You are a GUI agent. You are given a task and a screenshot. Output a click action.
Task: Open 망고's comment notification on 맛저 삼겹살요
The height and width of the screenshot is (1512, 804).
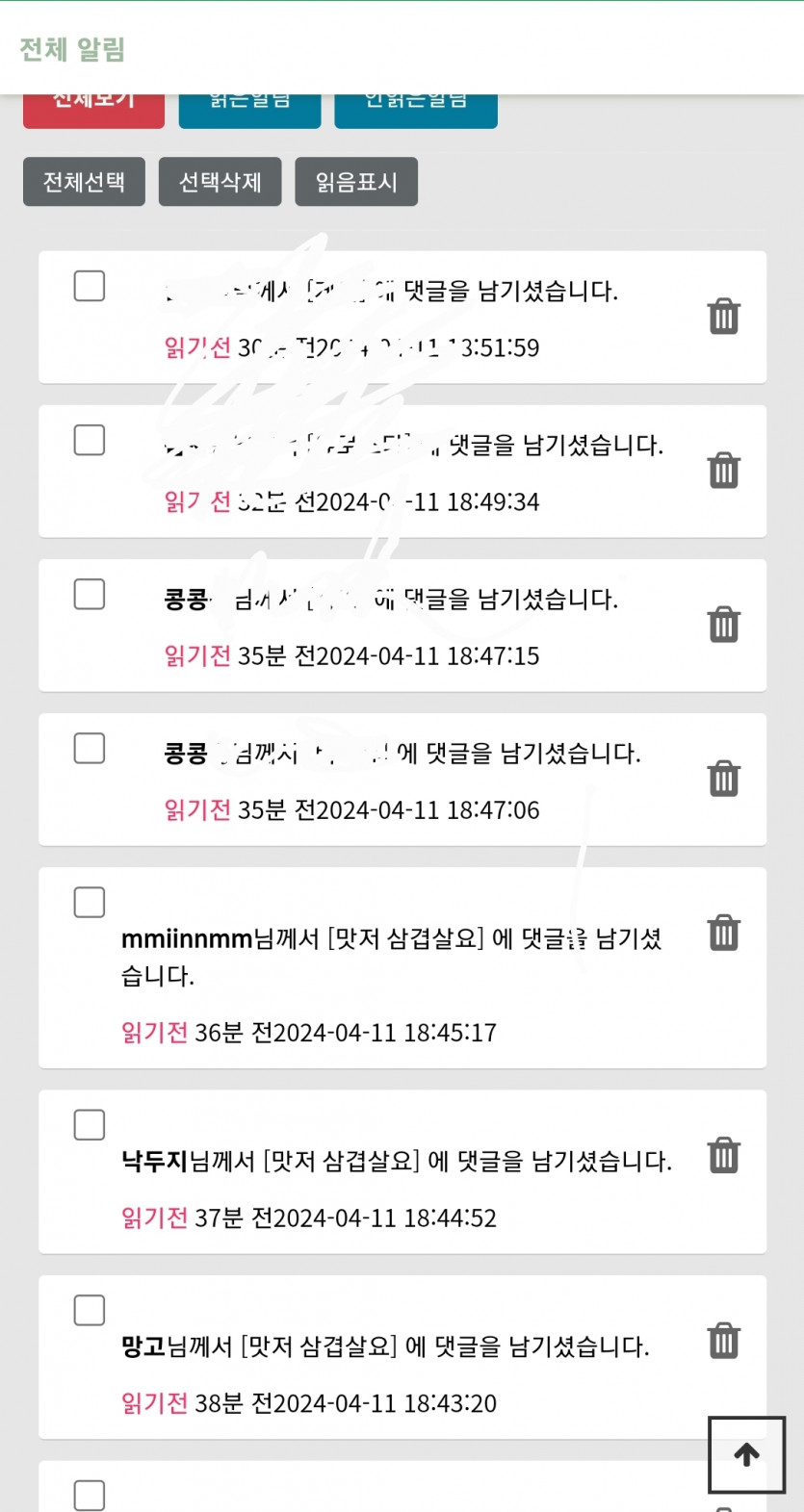click(385, 1347)
